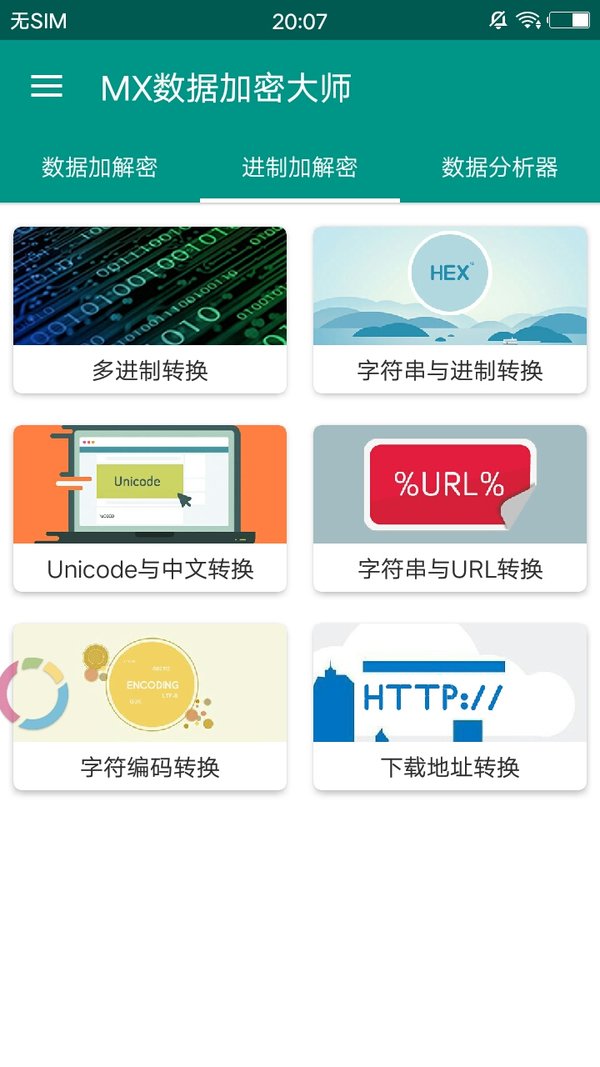
Task: Open the 下载地址转换 card
Action: 450,706
